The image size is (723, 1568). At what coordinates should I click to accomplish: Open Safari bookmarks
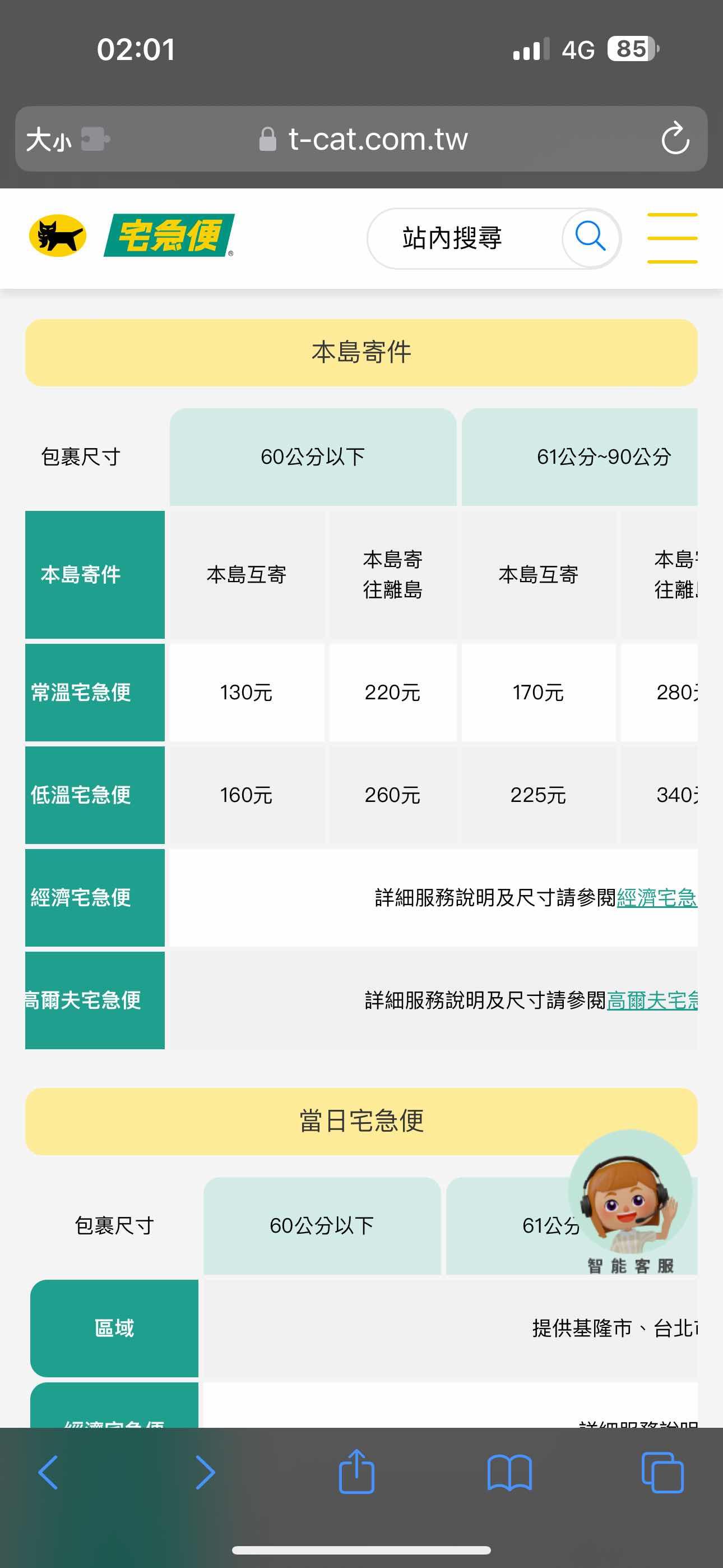[x=509, y=1473]
